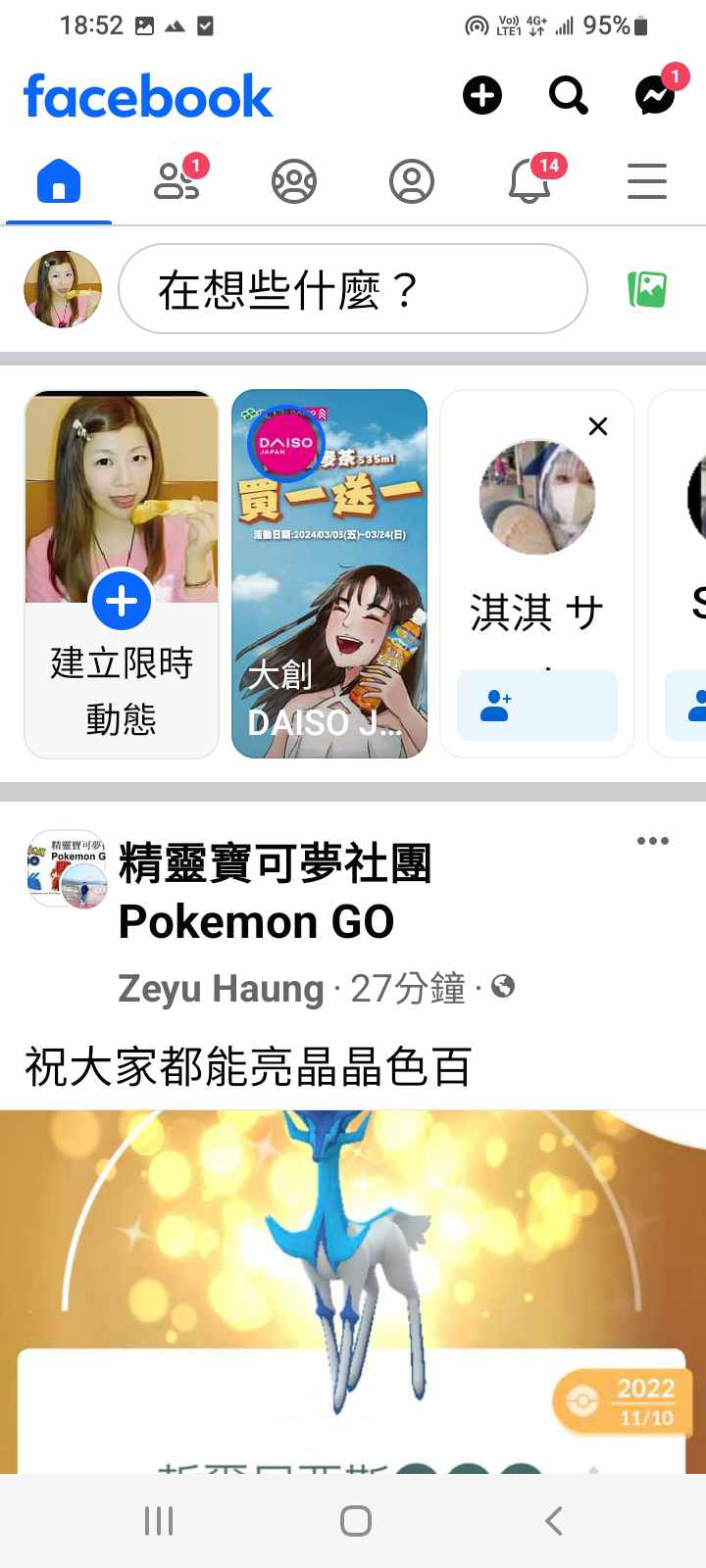The image size is (706, 1568).
Task: Switch to the Groups tab
Action: [294, 182]
